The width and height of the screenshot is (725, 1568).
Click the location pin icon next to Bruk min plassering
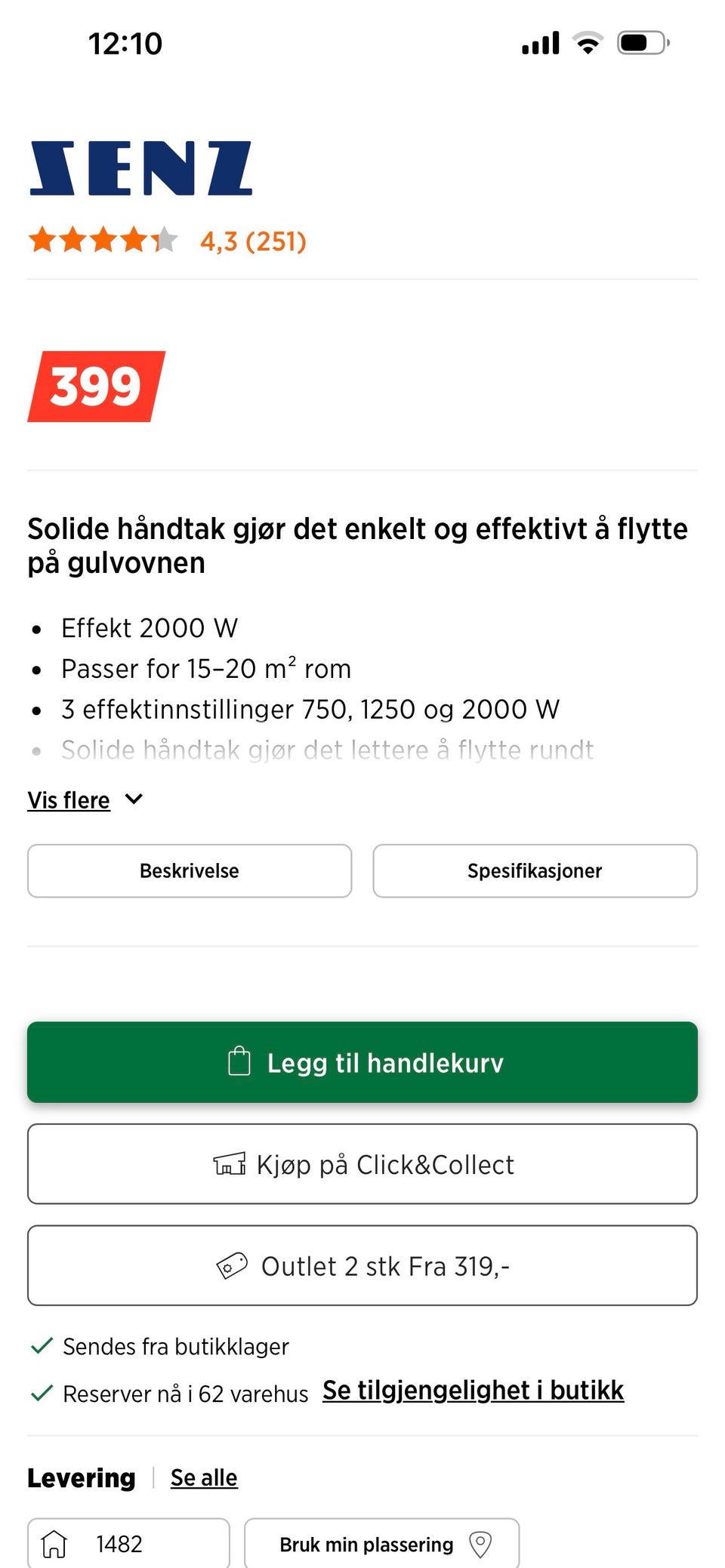(x=481, y=1544)
